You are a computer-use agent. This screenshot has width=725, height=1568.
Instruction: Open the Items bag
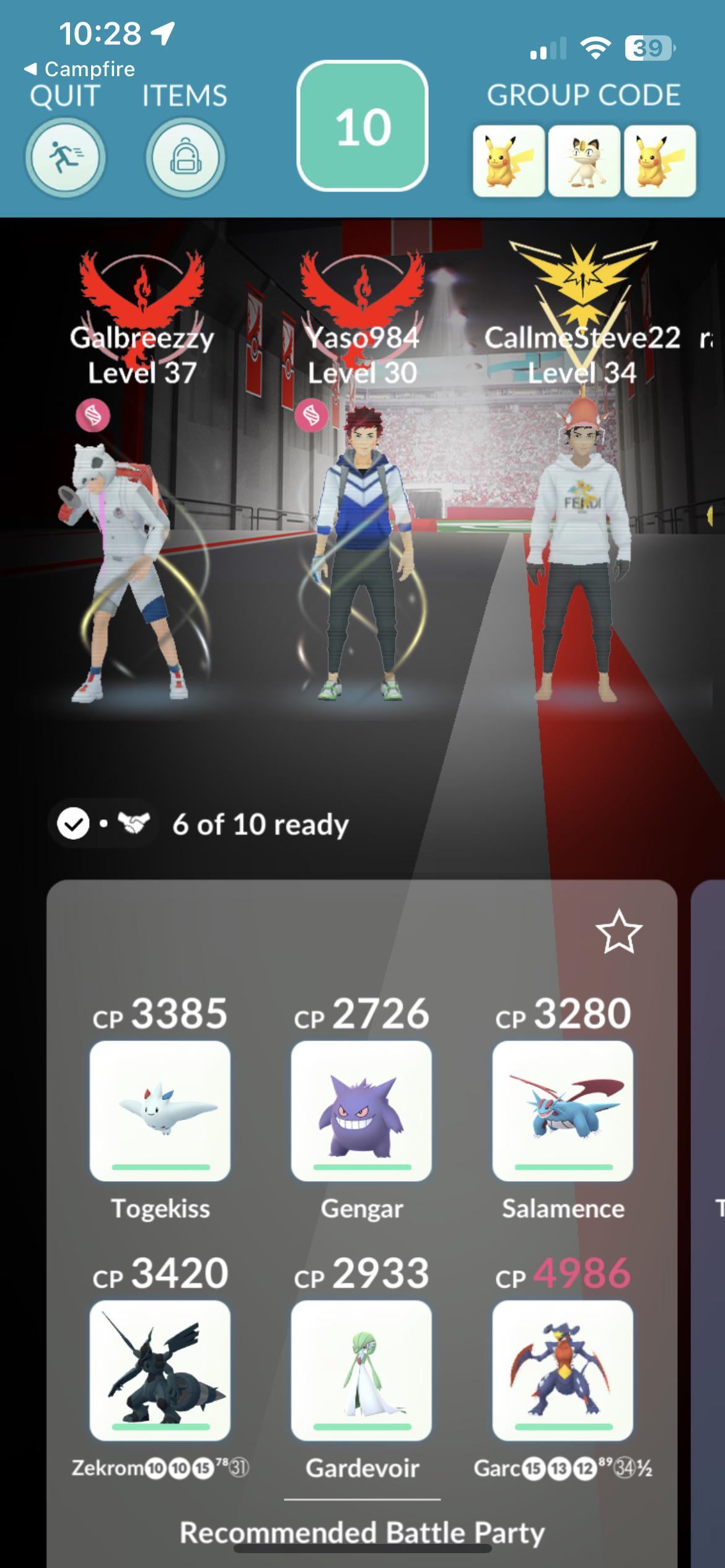click(185, 157)
